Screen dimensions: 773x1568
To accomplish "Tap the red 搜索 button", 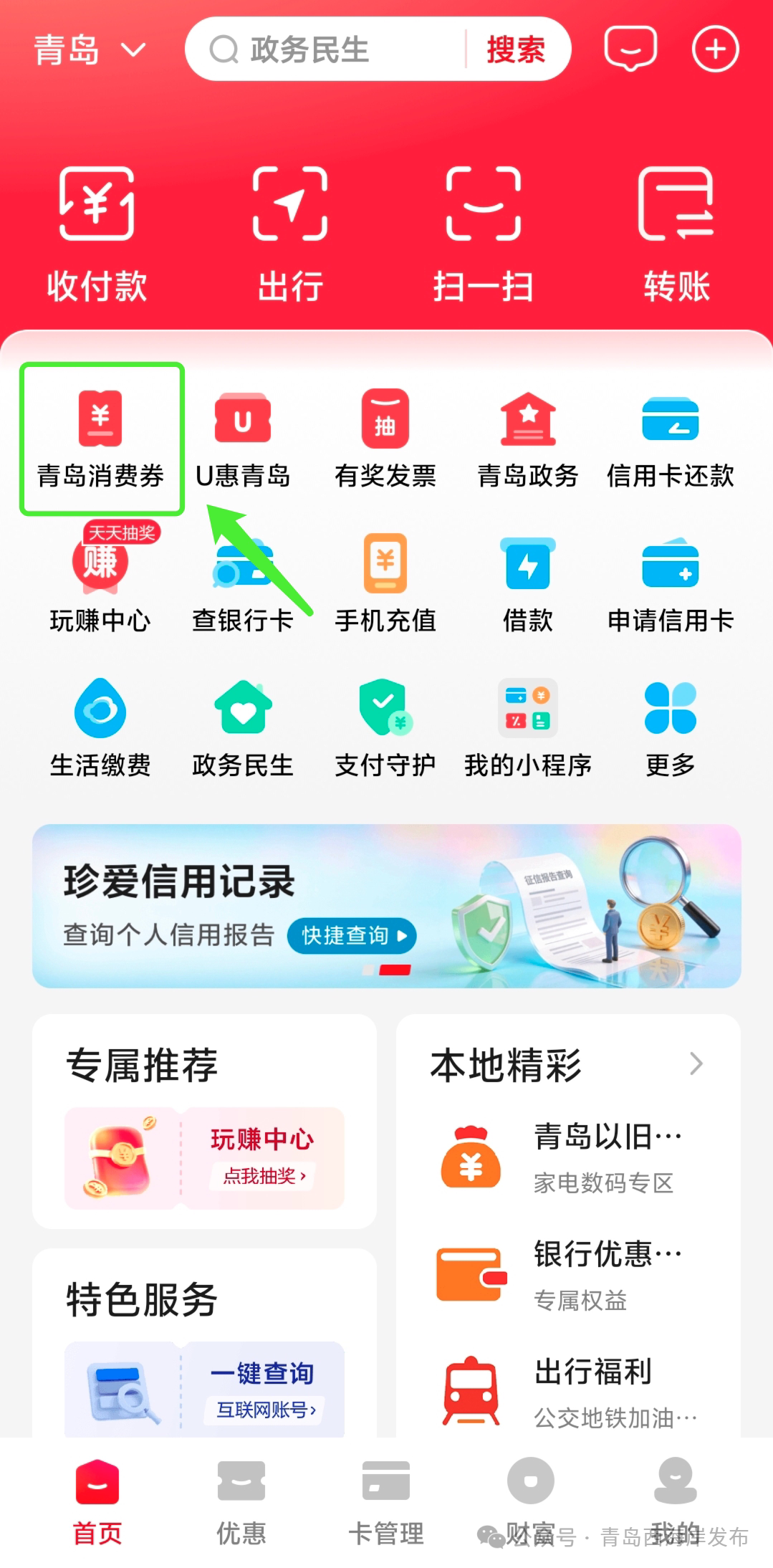I will [x=515, y=50].
